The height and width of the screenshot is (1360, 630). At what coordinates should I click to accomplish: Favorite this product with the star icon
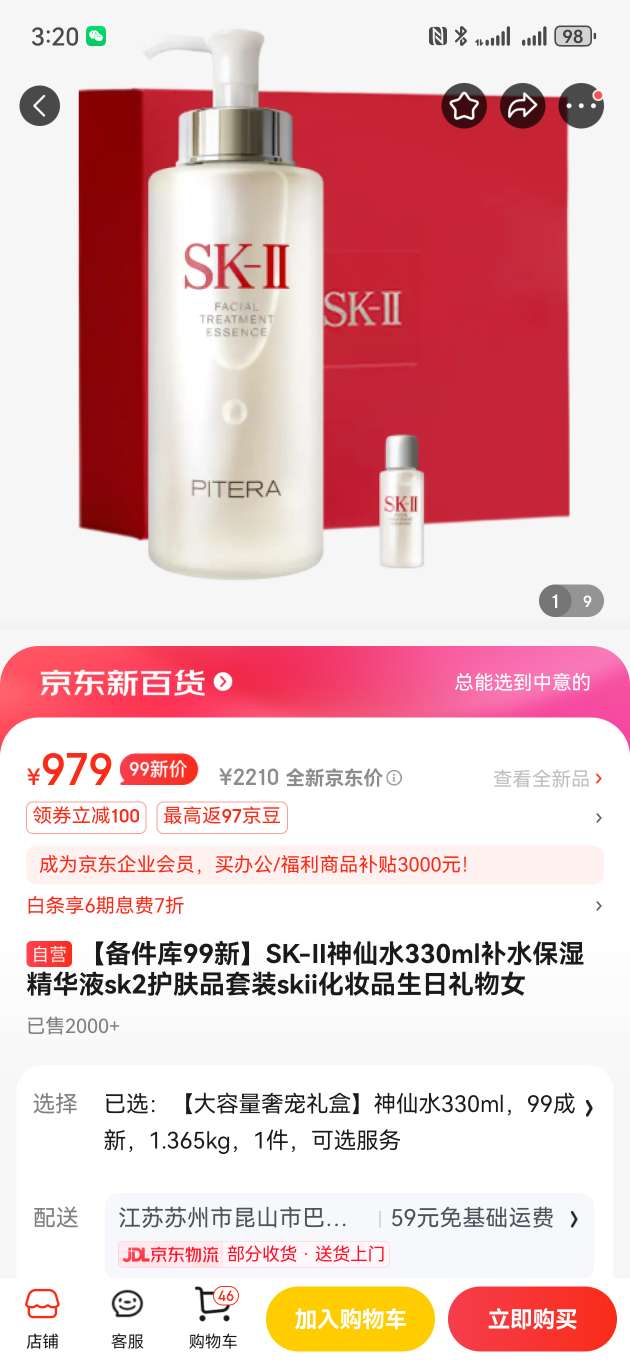[x=464, y=107]
